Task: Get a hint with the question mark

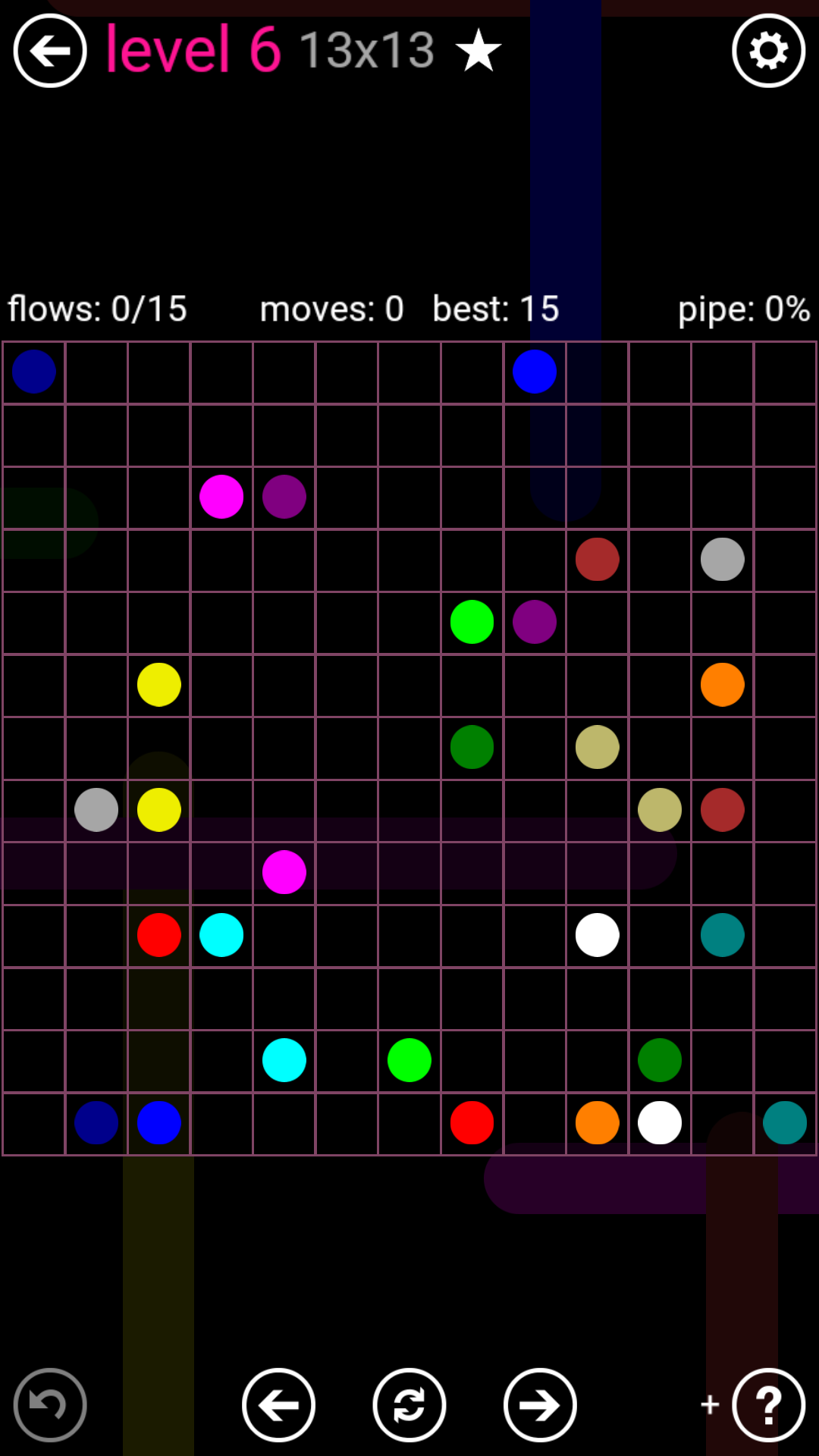Action: click(x=768, y=1405)
